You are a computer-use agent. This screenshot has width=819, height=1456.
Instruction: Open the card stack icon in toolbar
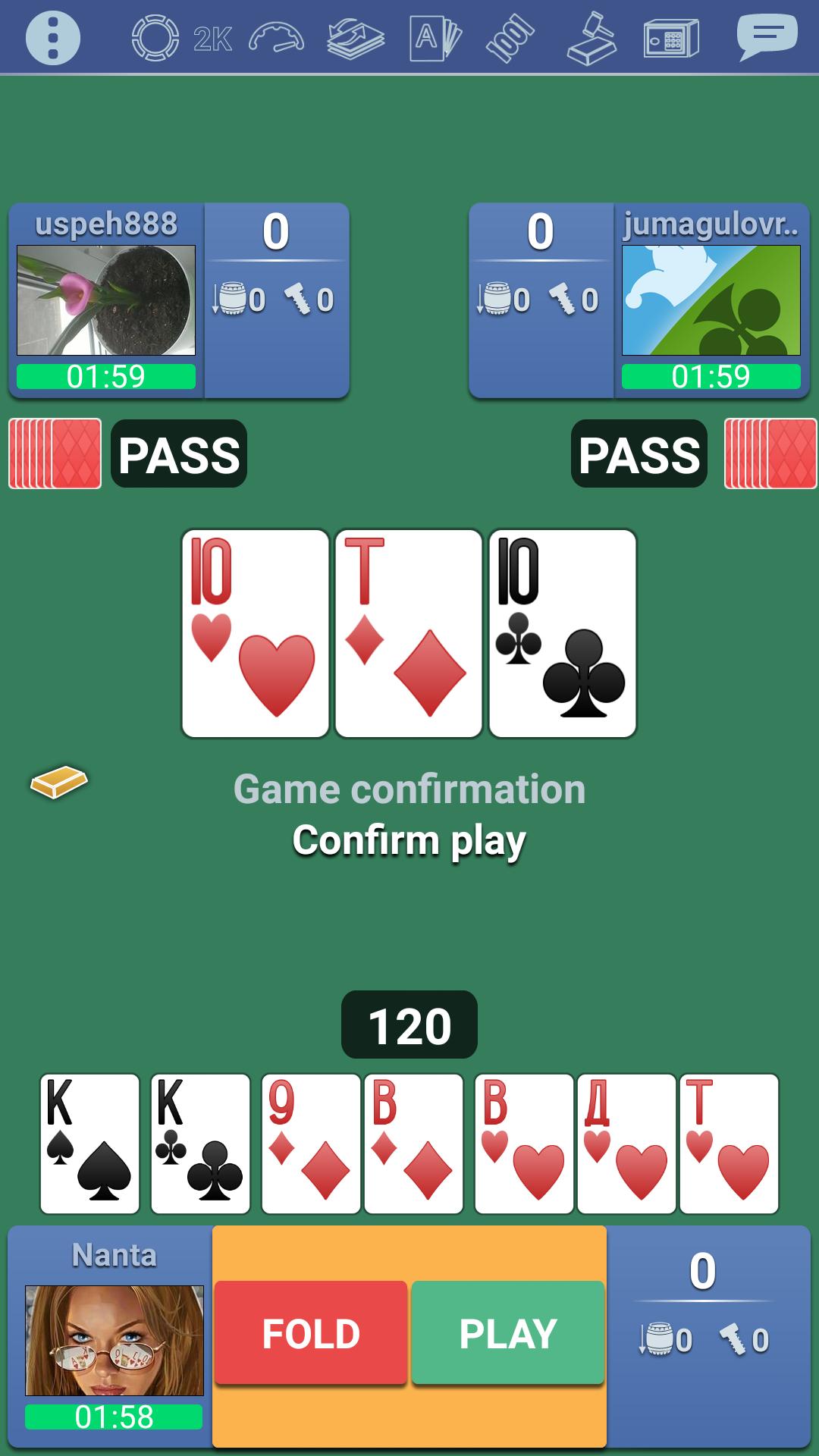pyautogui.click(x=356, y=38)
